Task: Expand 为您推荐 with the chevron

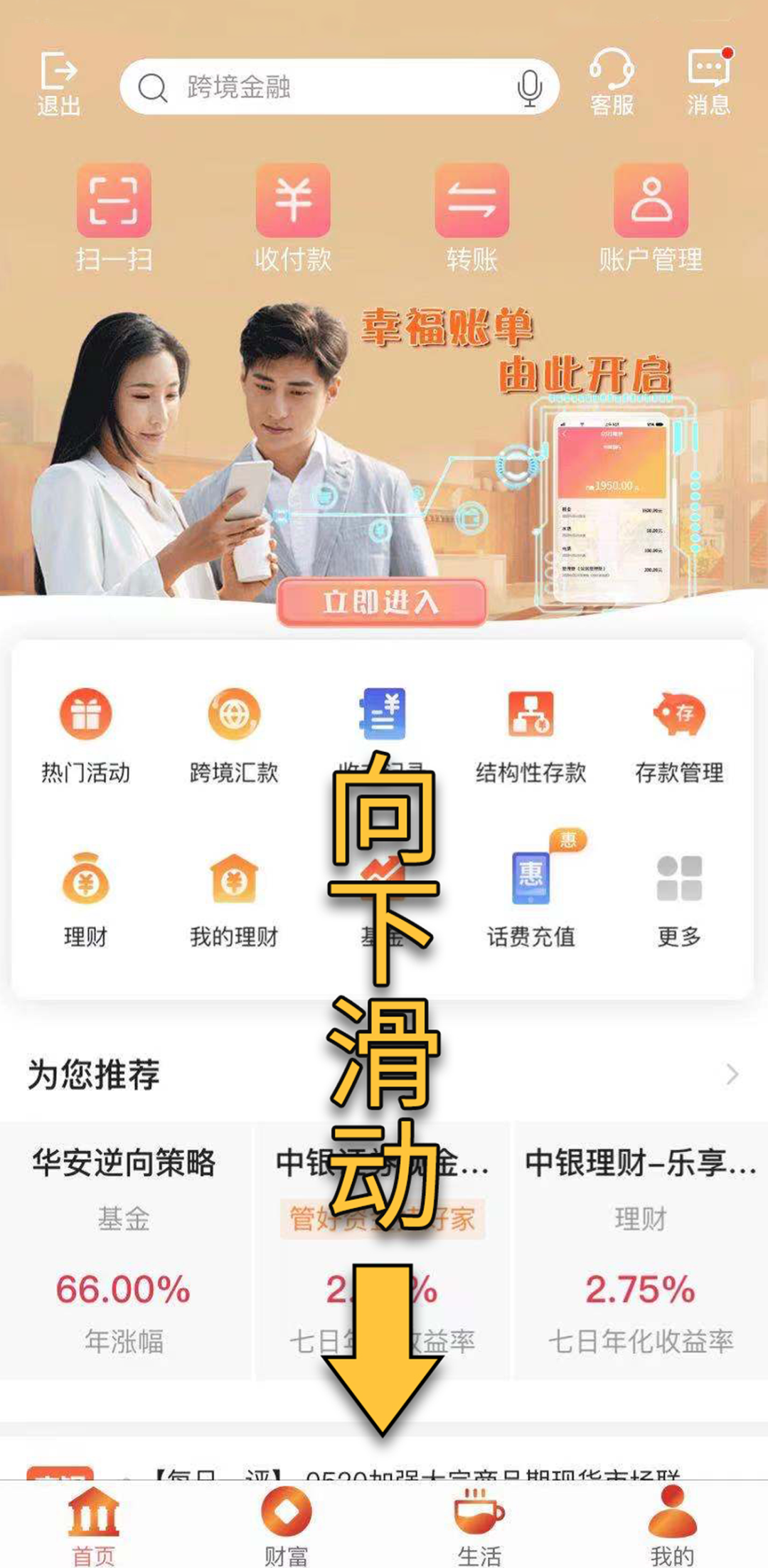Action: click(x=732, y=1074)
